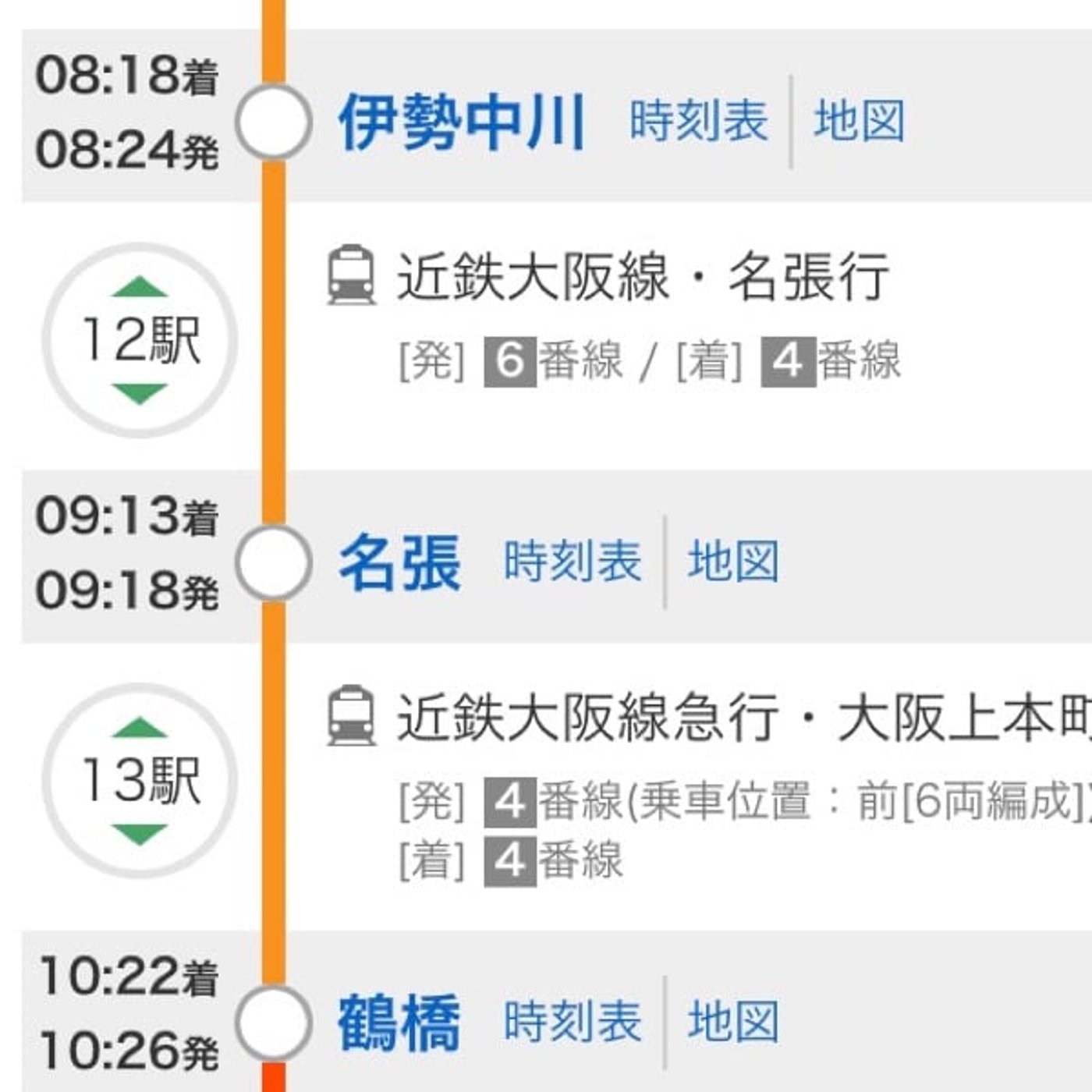
Task: Expand the 13駅 intermediate stops
Action: tap(140, 781)
